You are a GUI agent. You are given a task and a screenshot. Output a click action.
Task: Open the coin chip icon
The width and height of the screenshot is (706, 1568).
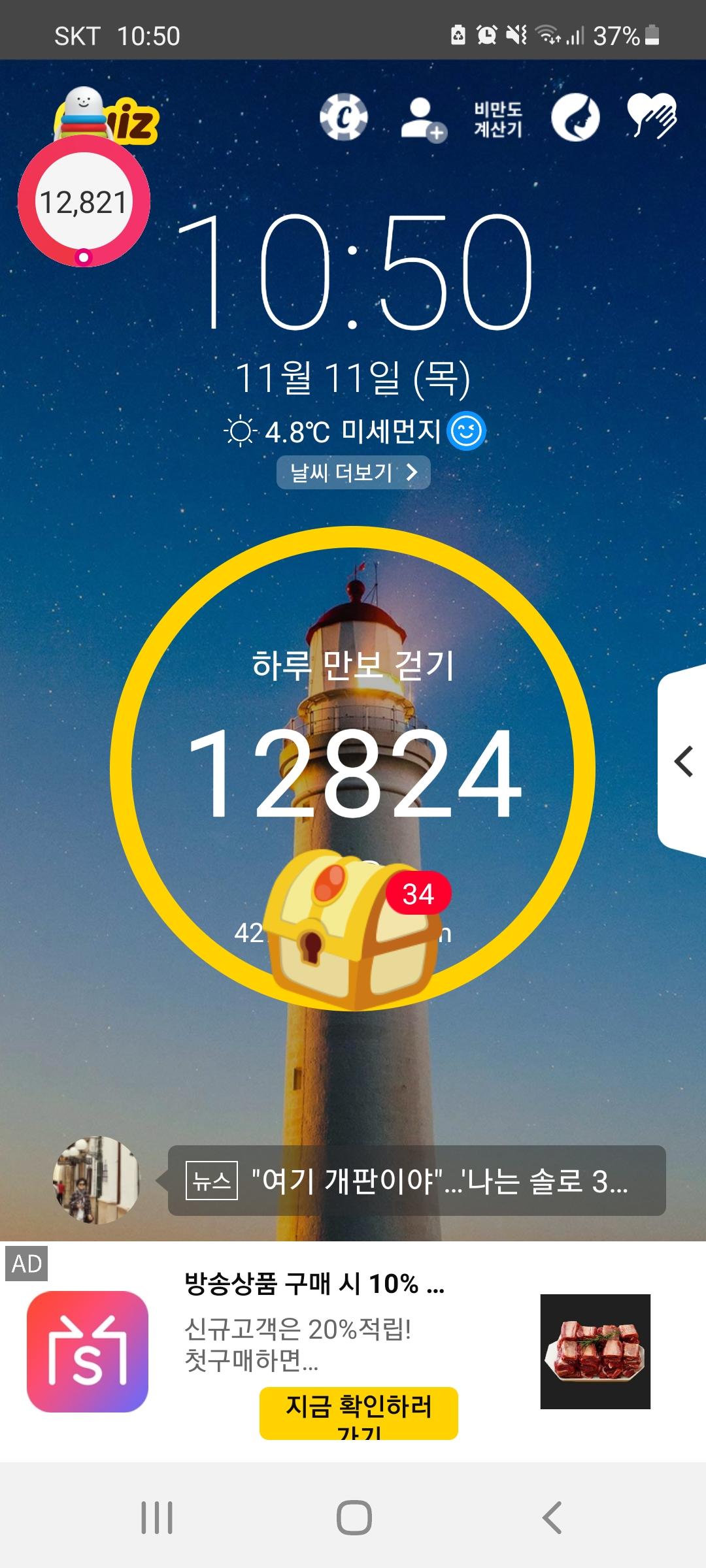(x=343, y=118)
